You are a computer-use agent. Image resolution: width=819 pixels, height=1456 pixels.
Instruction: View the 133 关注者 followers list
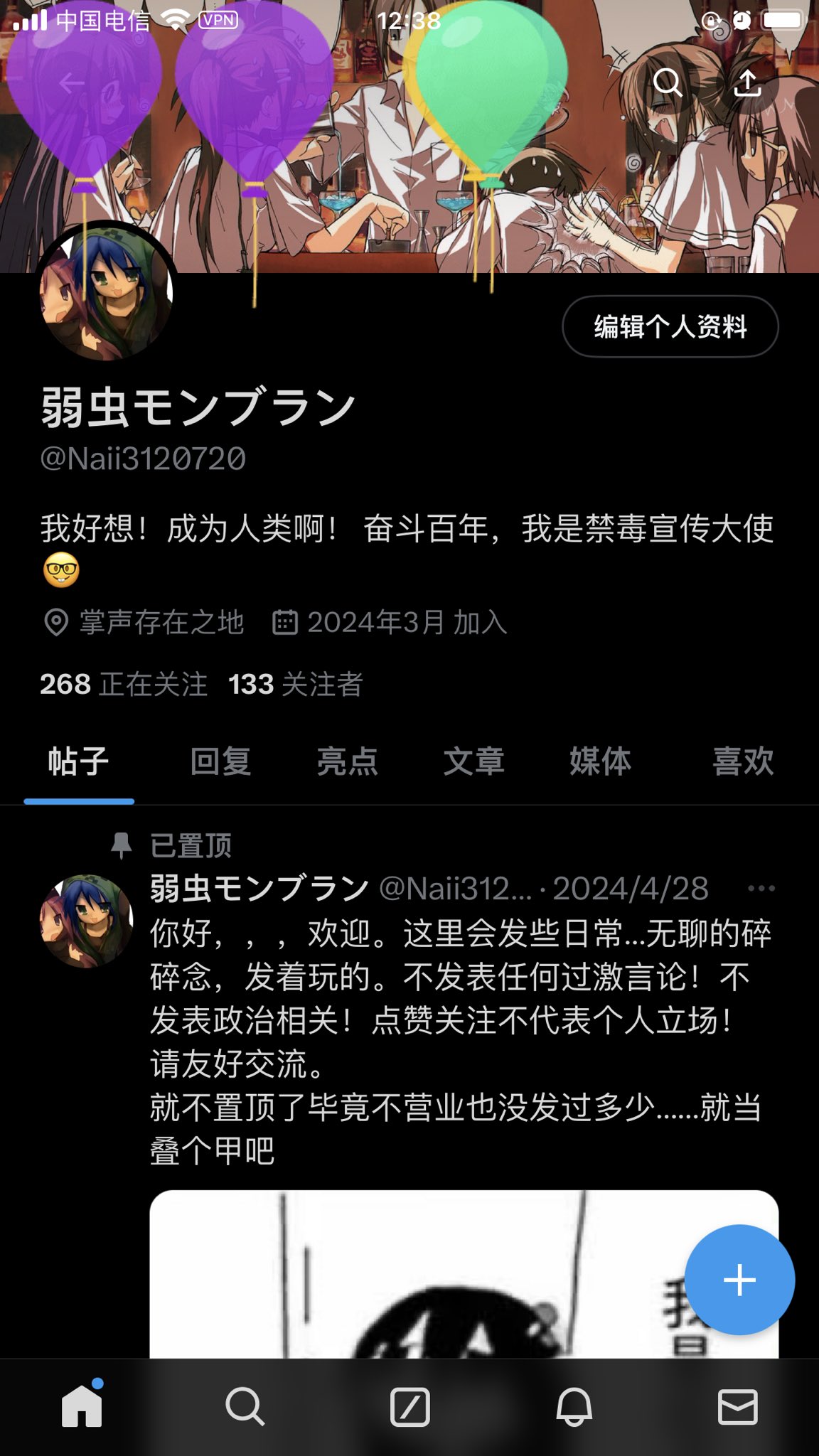pyautogui.click(x=296, y=685)
